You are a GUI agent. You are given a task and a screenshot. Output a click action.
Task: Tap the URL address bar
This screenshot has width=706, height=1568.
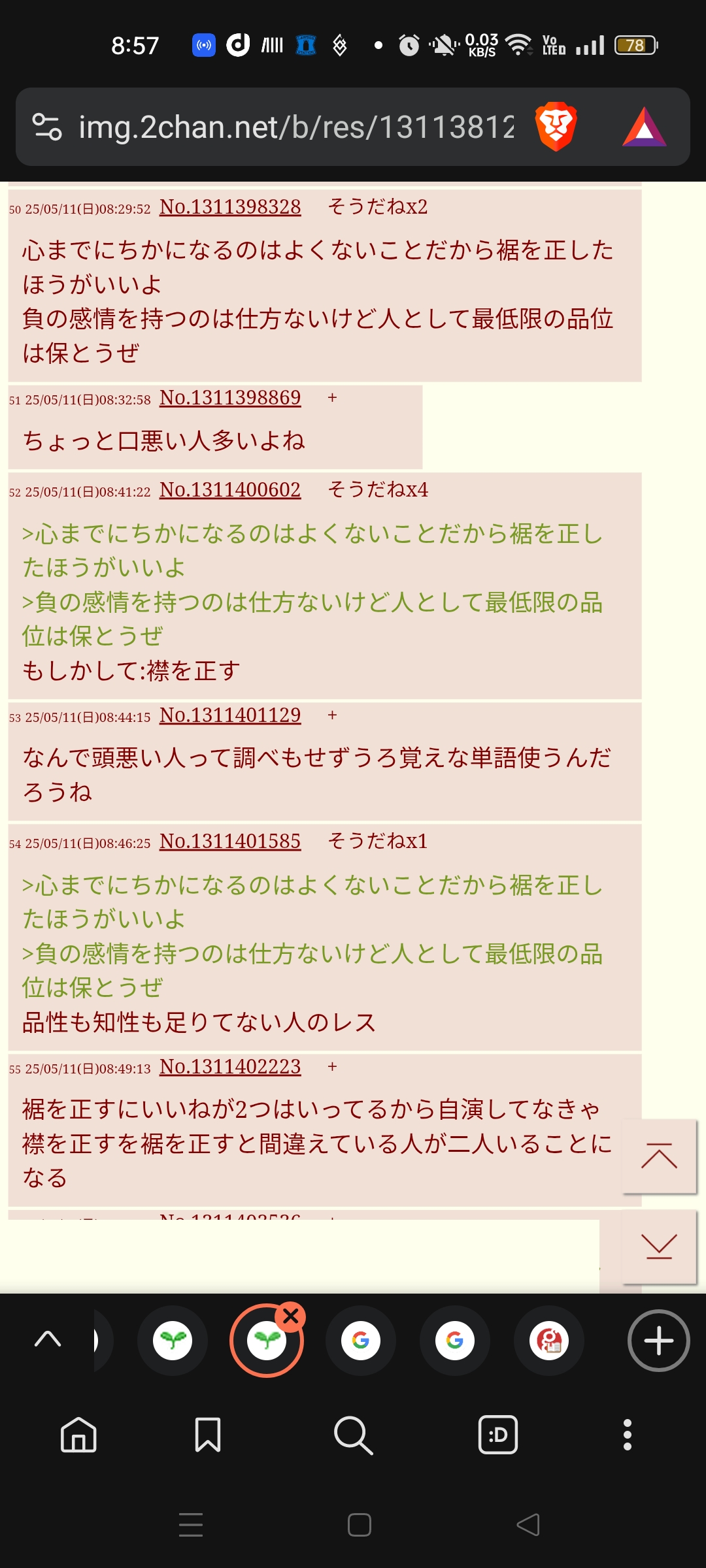click(295, 127)
